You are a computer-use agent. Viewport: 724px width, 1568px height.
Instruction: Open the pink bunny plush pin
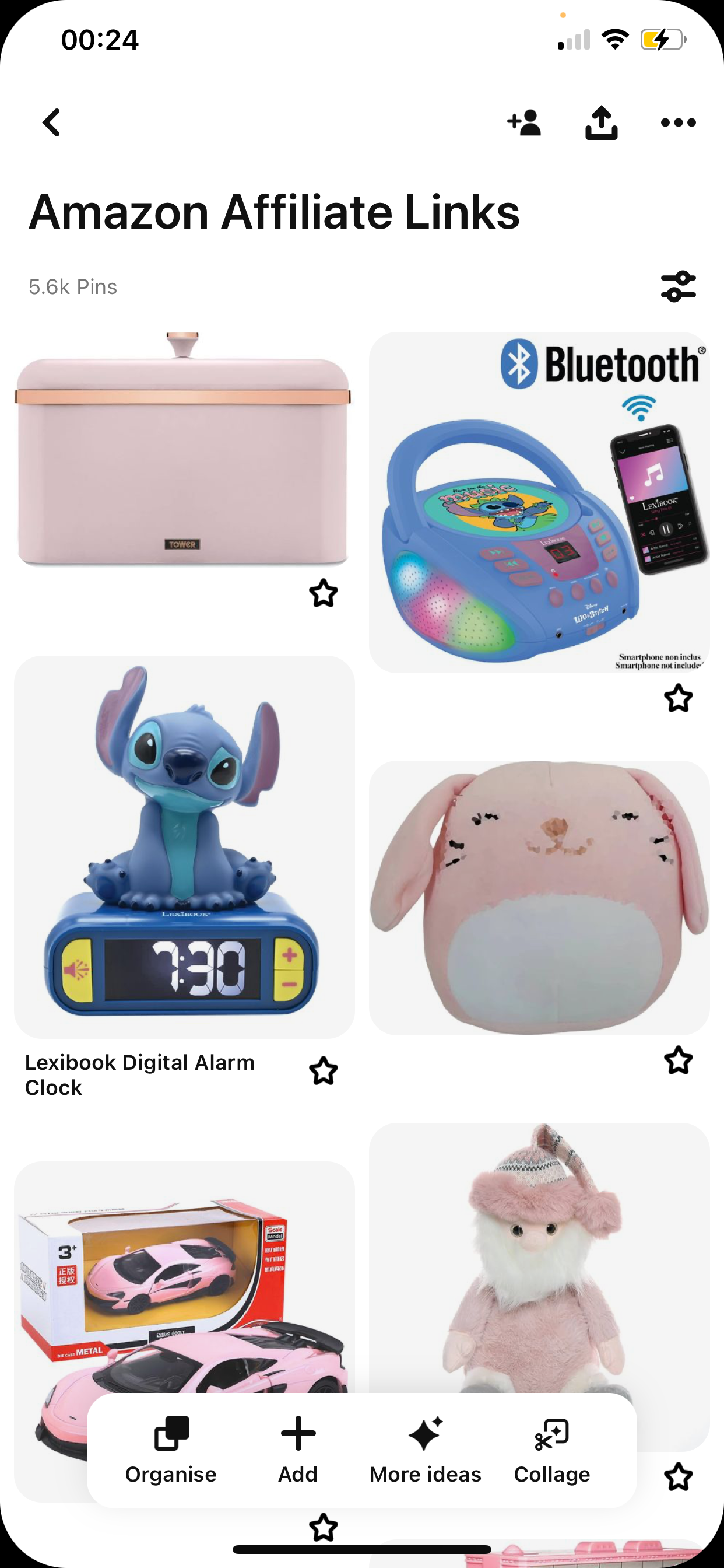(539, 898)
